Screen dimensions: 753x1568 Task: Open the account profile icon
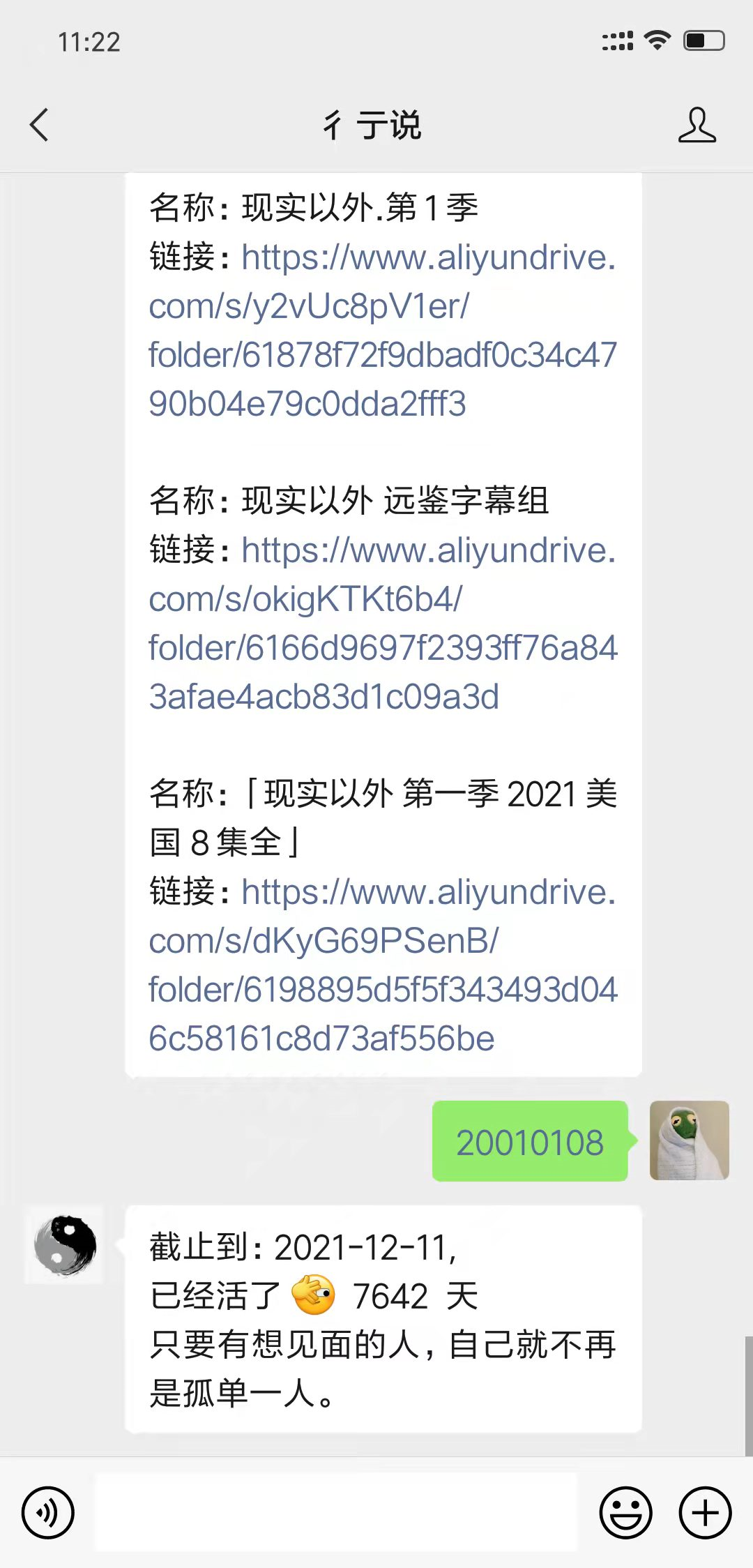(x=697, y=126)
